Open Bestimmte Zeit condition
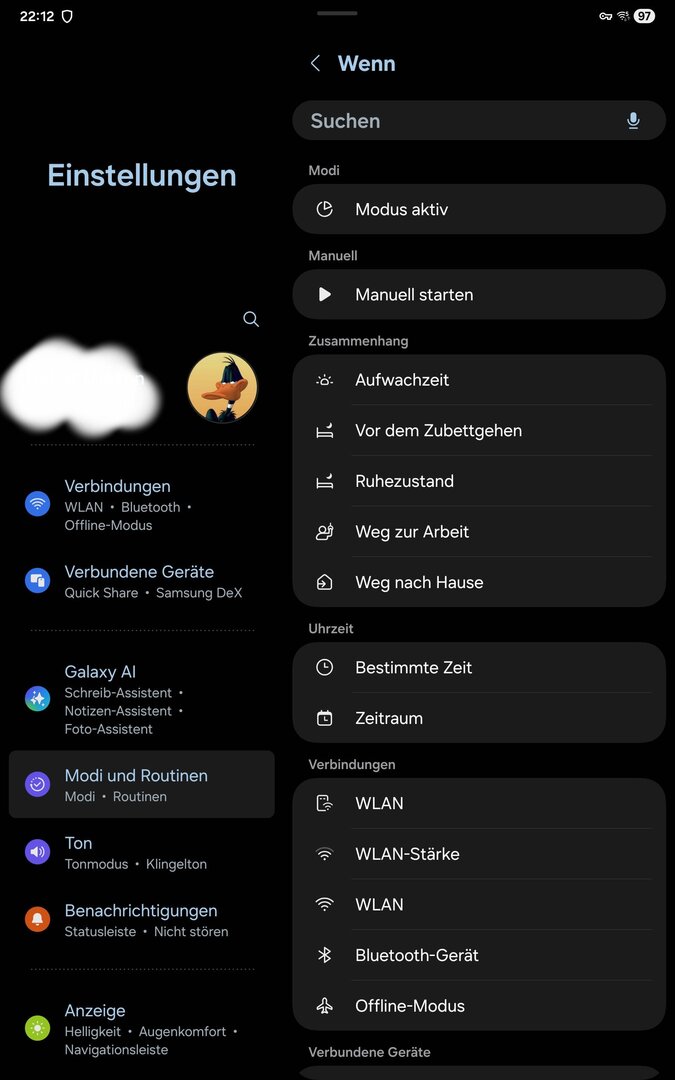This screenshot has height=1080, width=675. tap(478, 668)
